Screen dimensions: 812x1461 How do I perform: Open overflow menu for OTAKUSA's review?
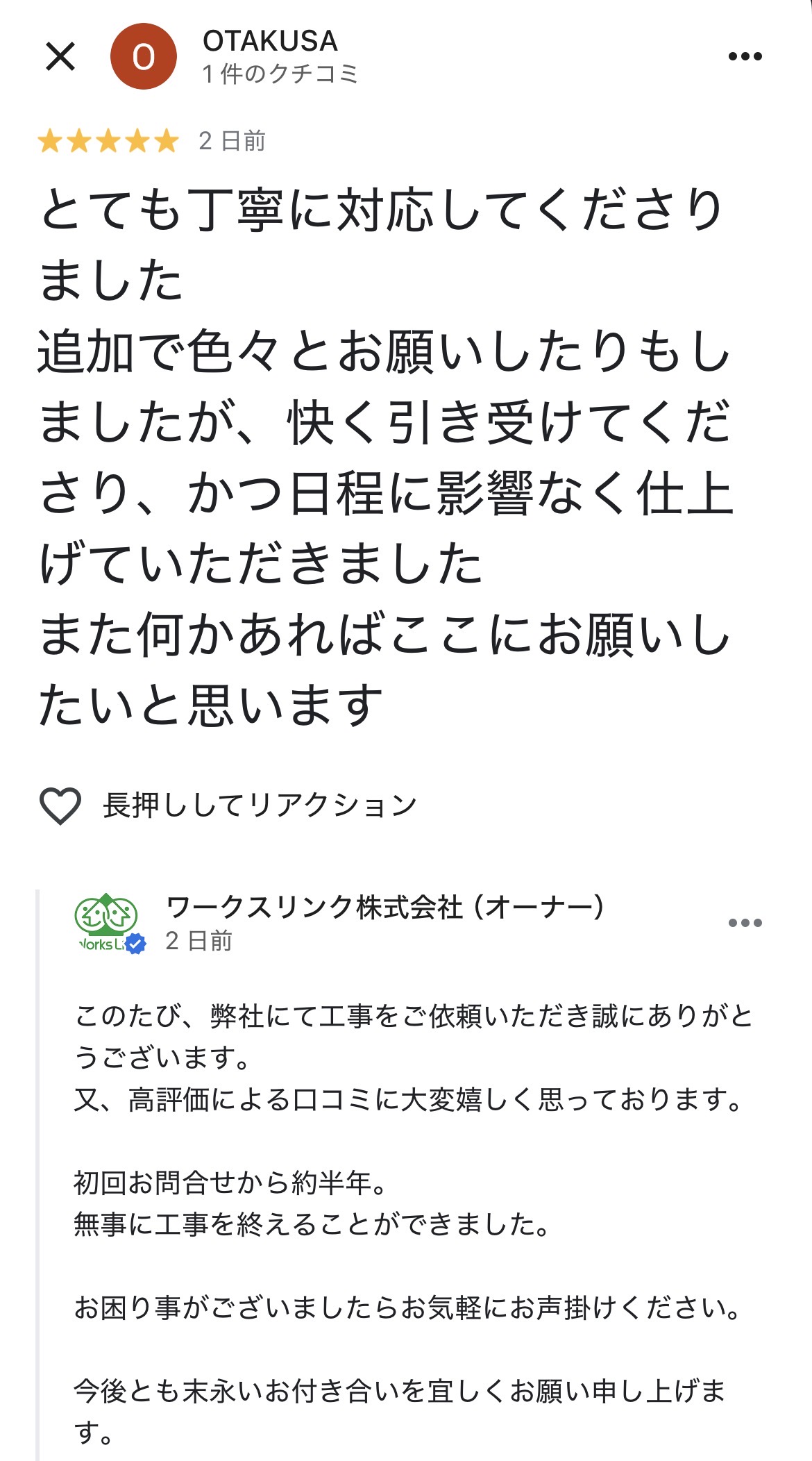pyautogui.click(x=745, y=57)
